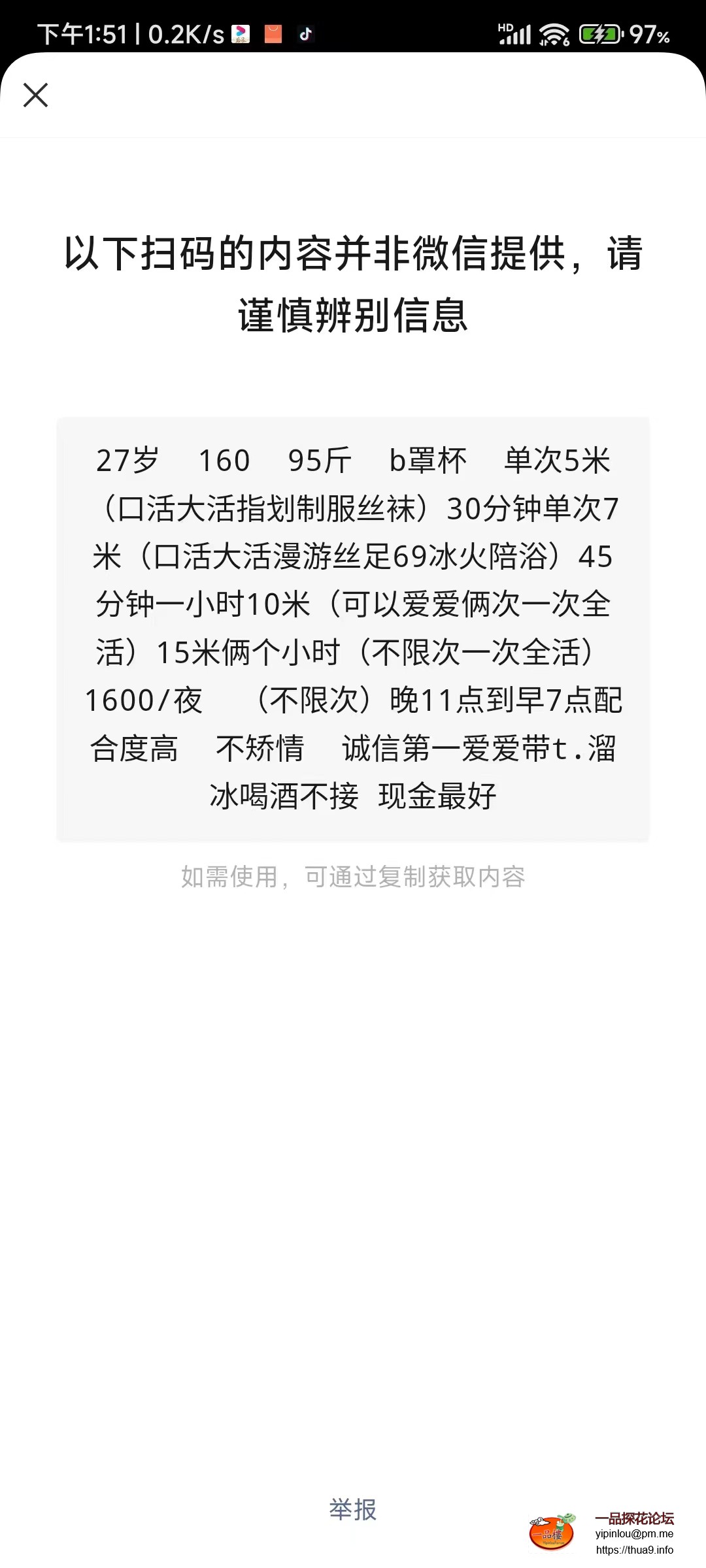Tap the 举报 report link
Viewport: 706px width, 1568px height.
(352, 1510)
